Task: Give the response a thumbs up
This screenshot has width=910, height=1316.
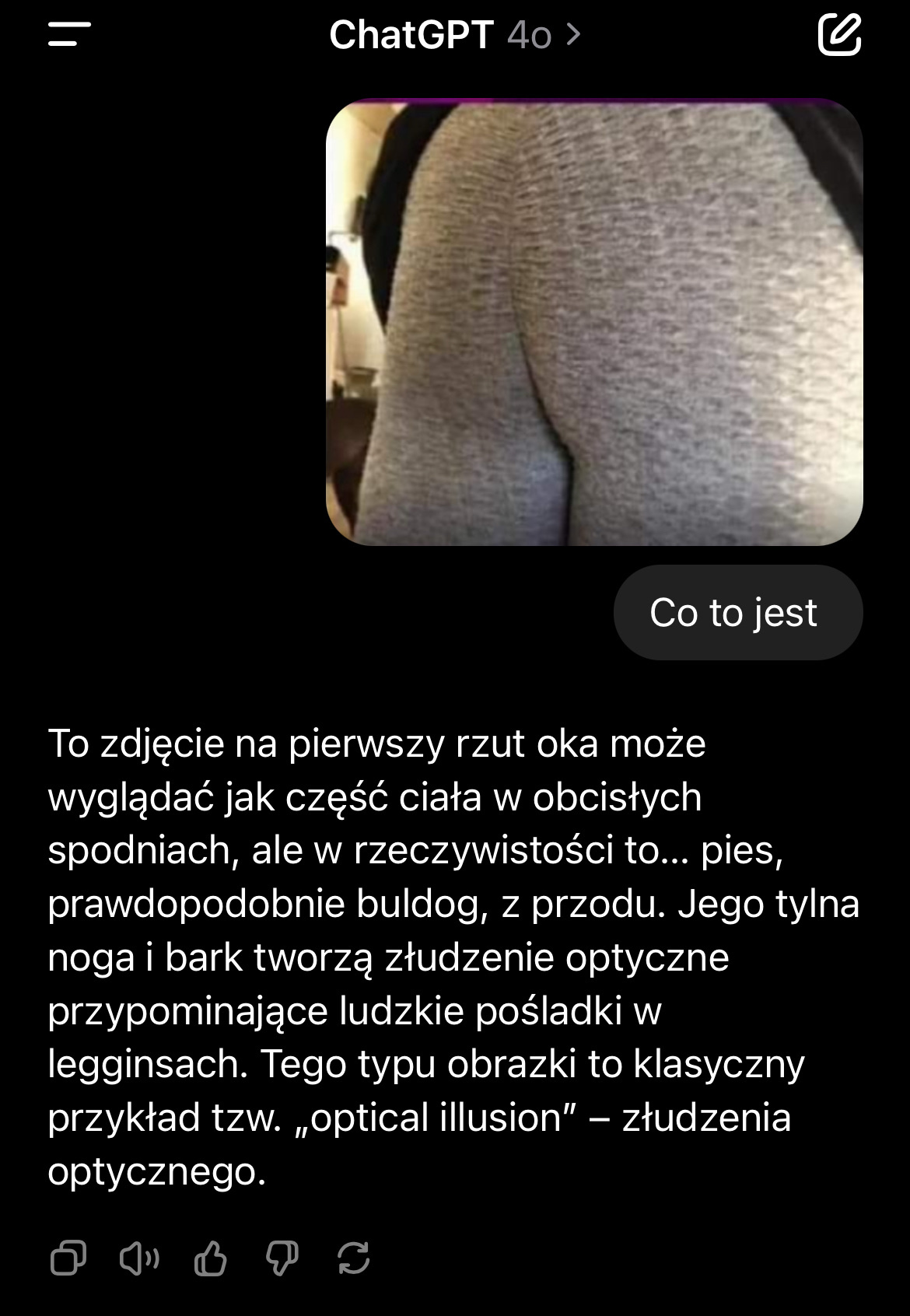Action: point(210,1258)
